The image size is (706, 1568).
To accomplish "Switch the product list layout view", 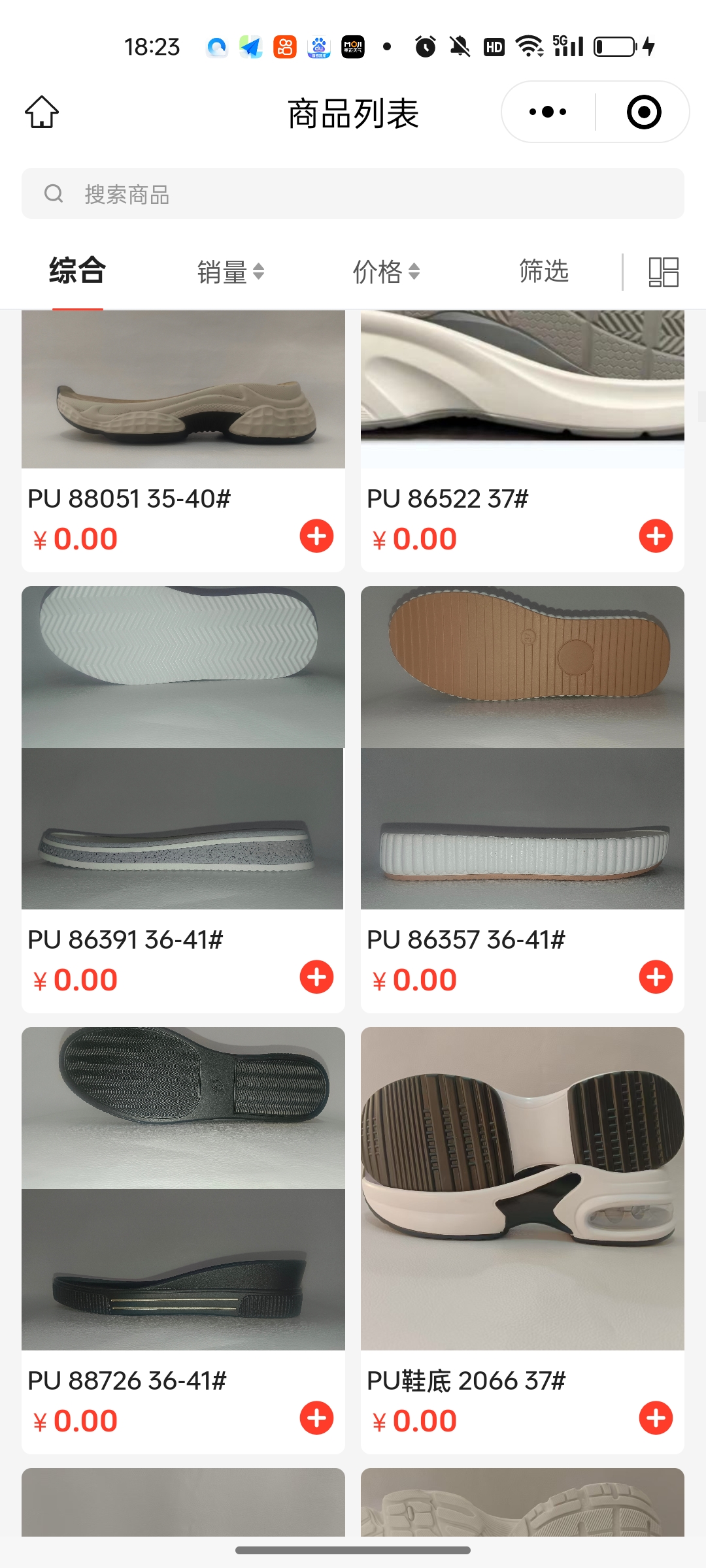I will (x=663, y=272).
